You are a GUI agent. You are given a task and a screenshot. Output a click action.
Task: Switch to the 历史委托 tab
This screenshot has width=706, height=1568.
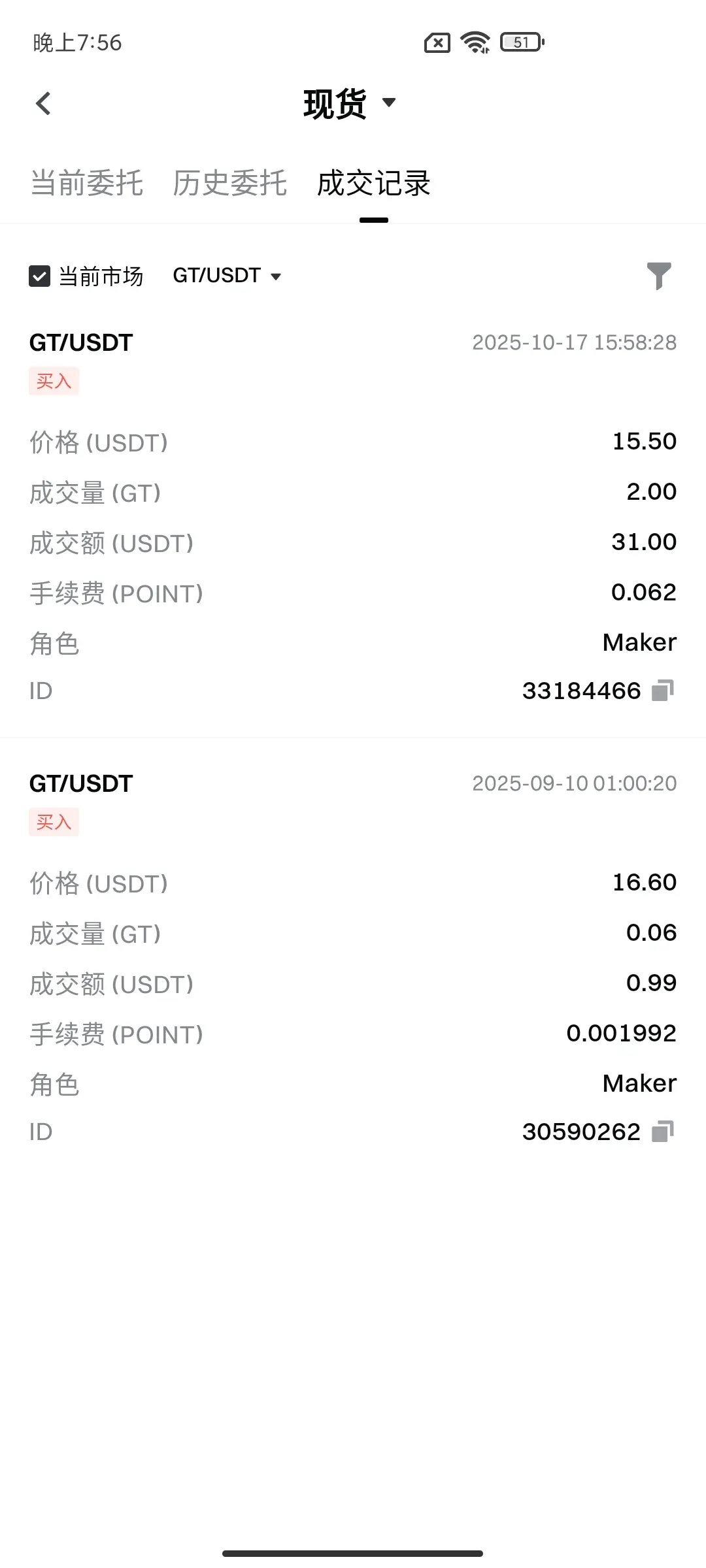click(229, 183)
